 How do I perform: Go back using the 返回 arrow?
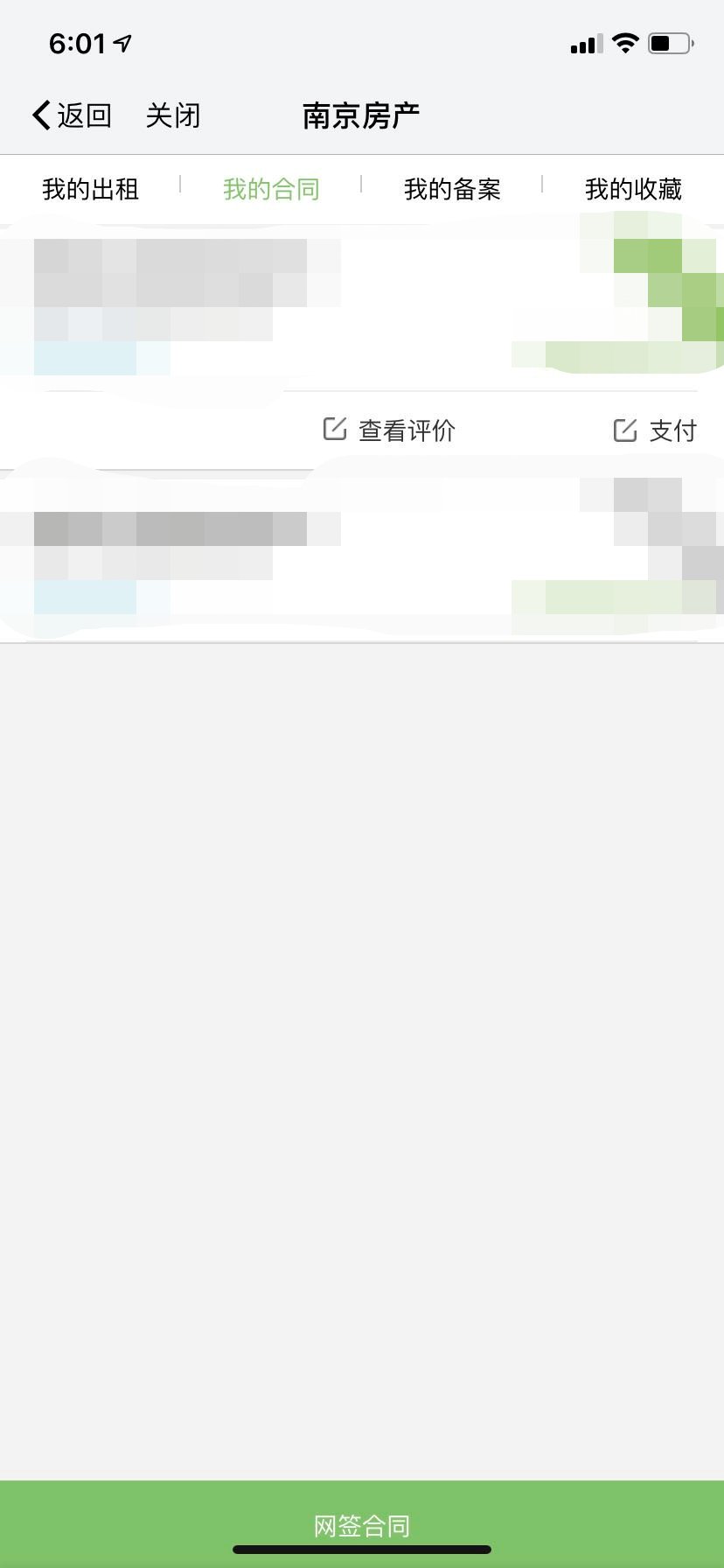(x=70, y=115)
